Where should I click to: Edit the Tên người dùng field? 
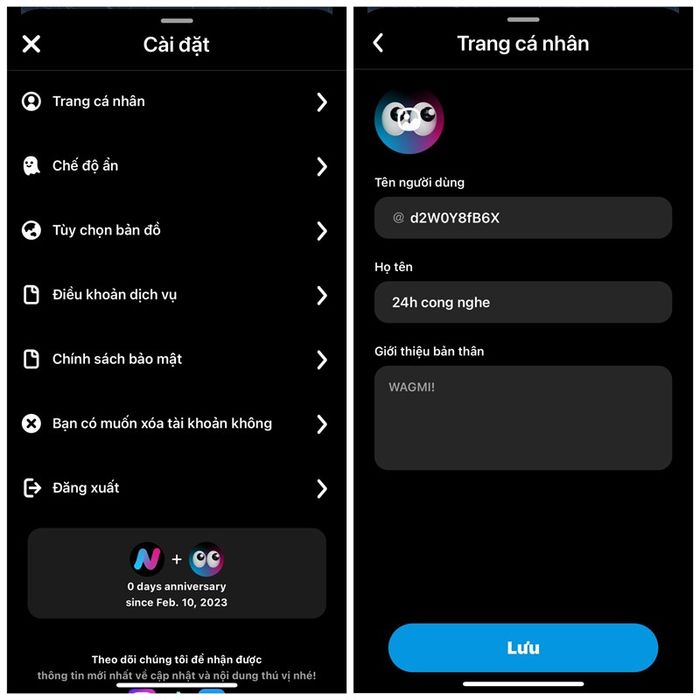523,218
